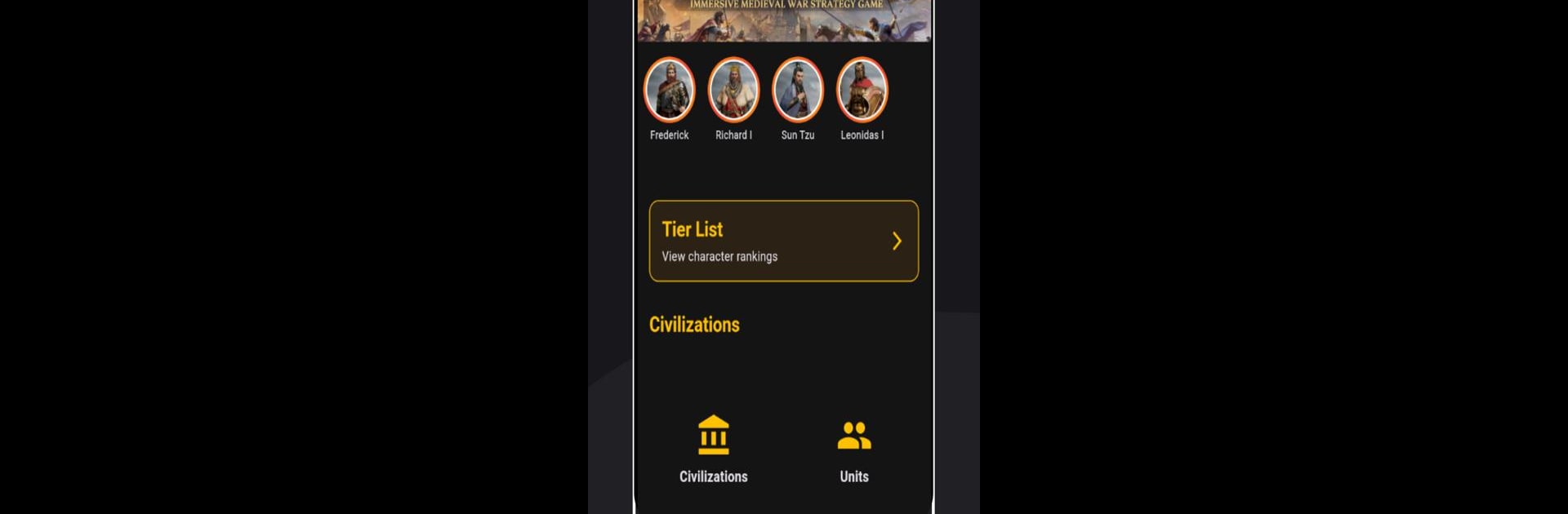Open the Tier List character rankings

(783, 241)
